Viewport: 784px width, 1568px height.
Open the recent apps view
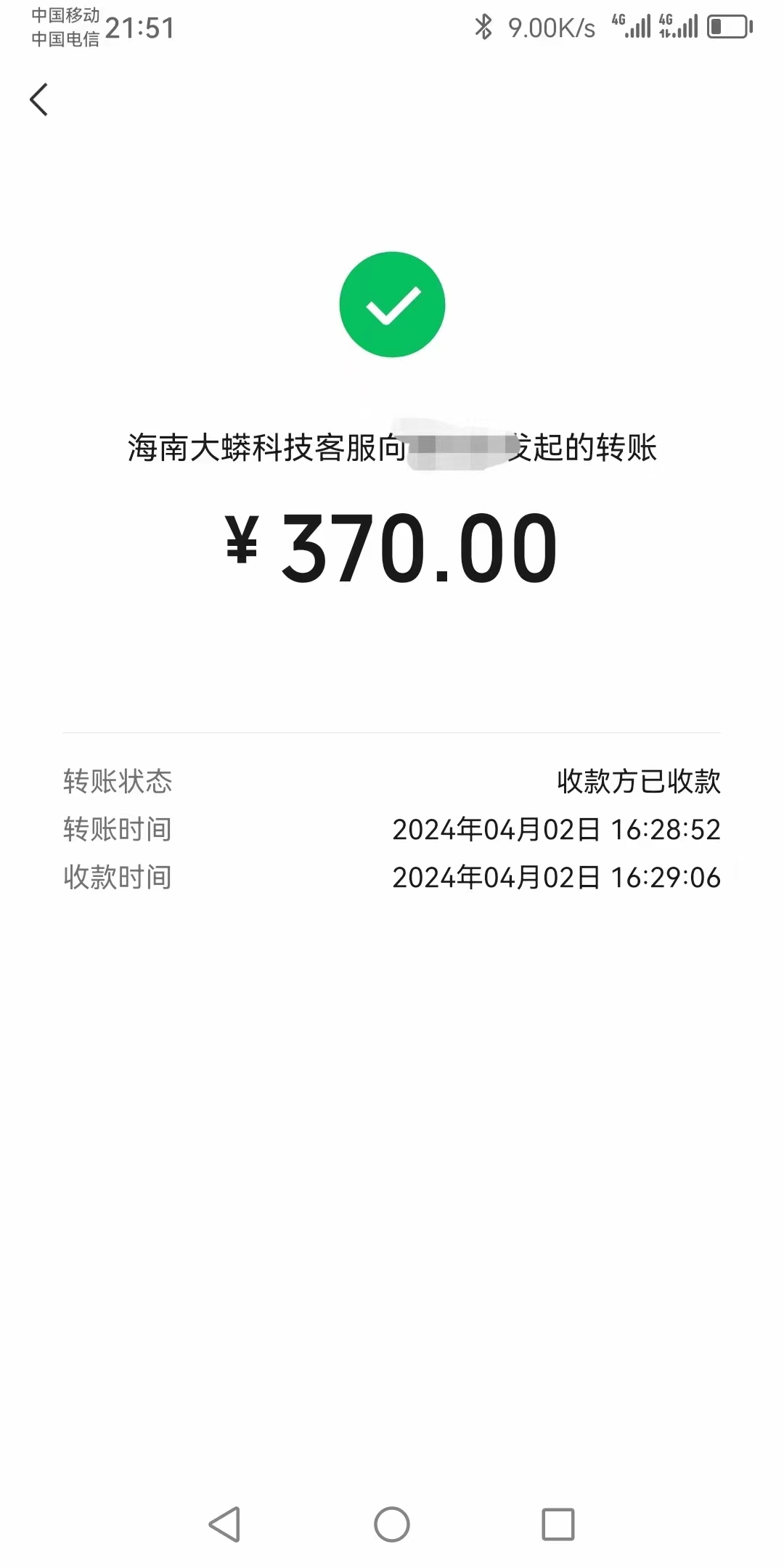[x=558, y=1524]
